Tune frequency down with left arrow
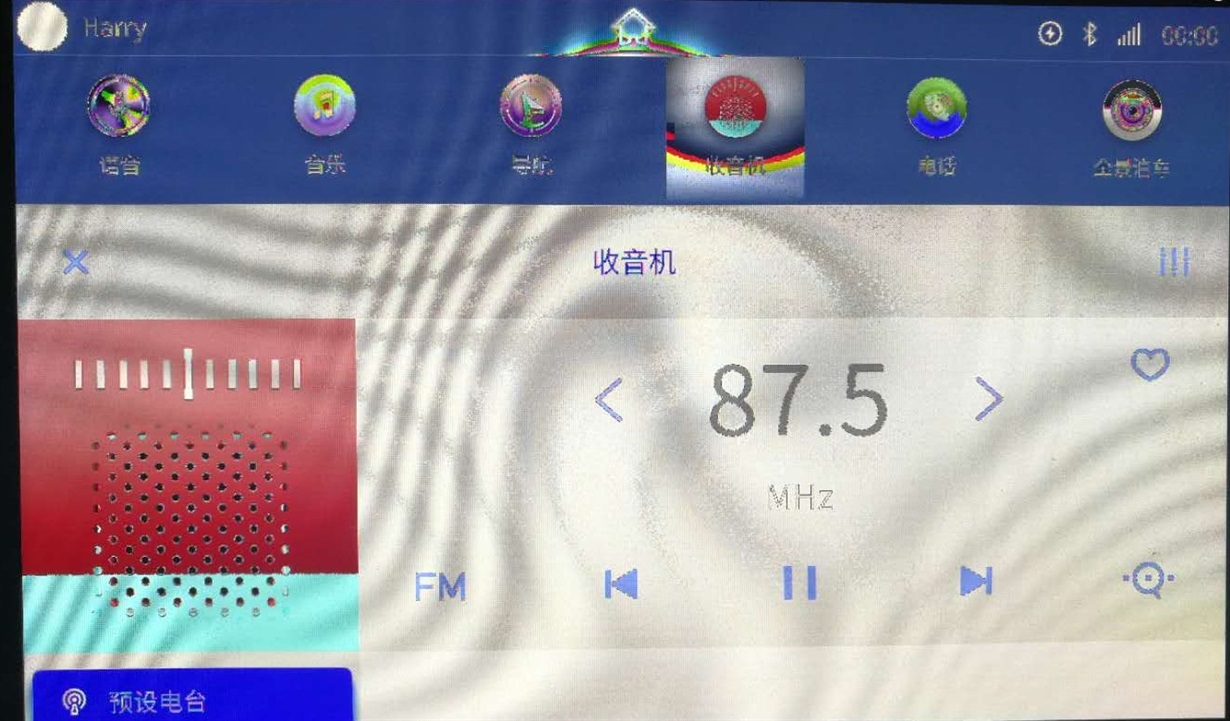The image size is (1230, 721). (608, 400)
